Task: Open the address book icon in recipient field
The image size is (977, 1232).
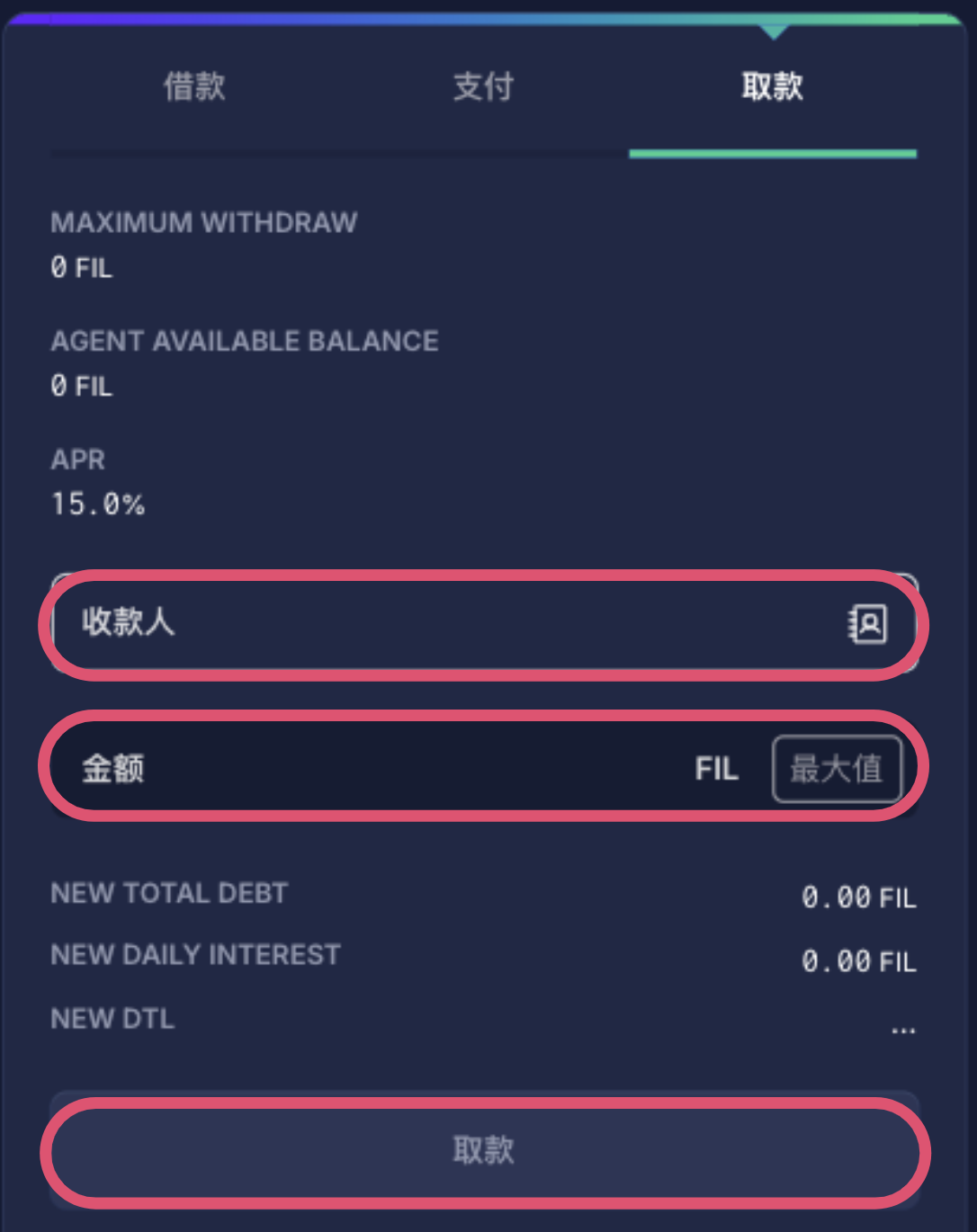Action: point(865,623)
